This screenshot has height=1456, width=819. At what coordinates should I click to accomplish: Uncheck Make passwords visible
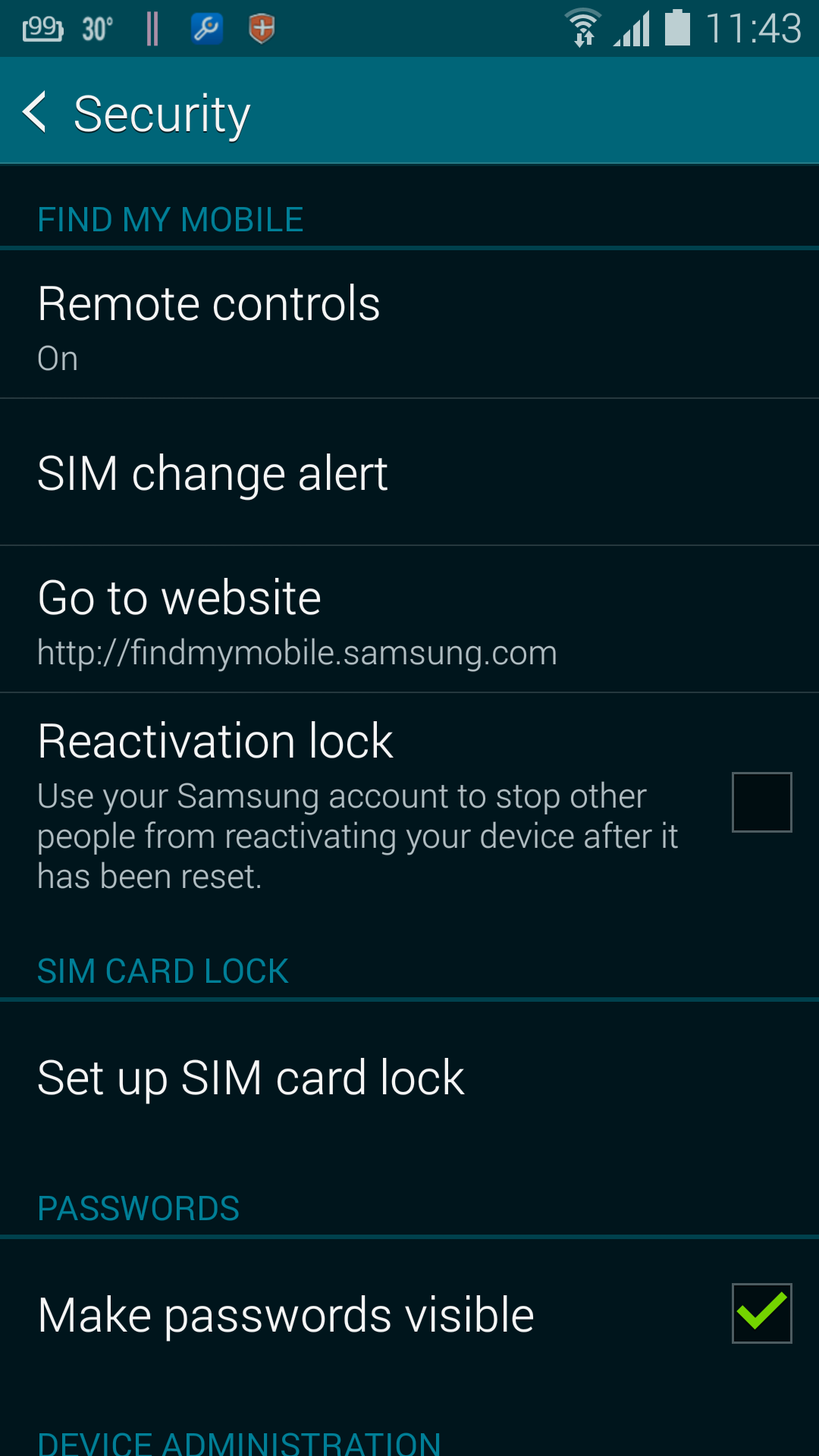click(x=761, y=1313)
